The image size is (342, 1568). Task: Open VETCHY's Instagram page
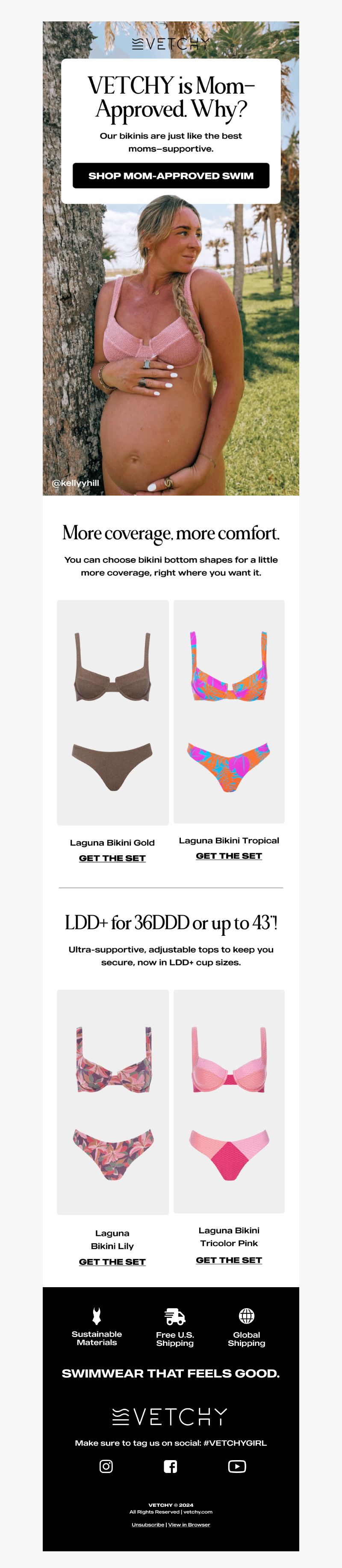pyautogui.click(x=106, y=1467)
